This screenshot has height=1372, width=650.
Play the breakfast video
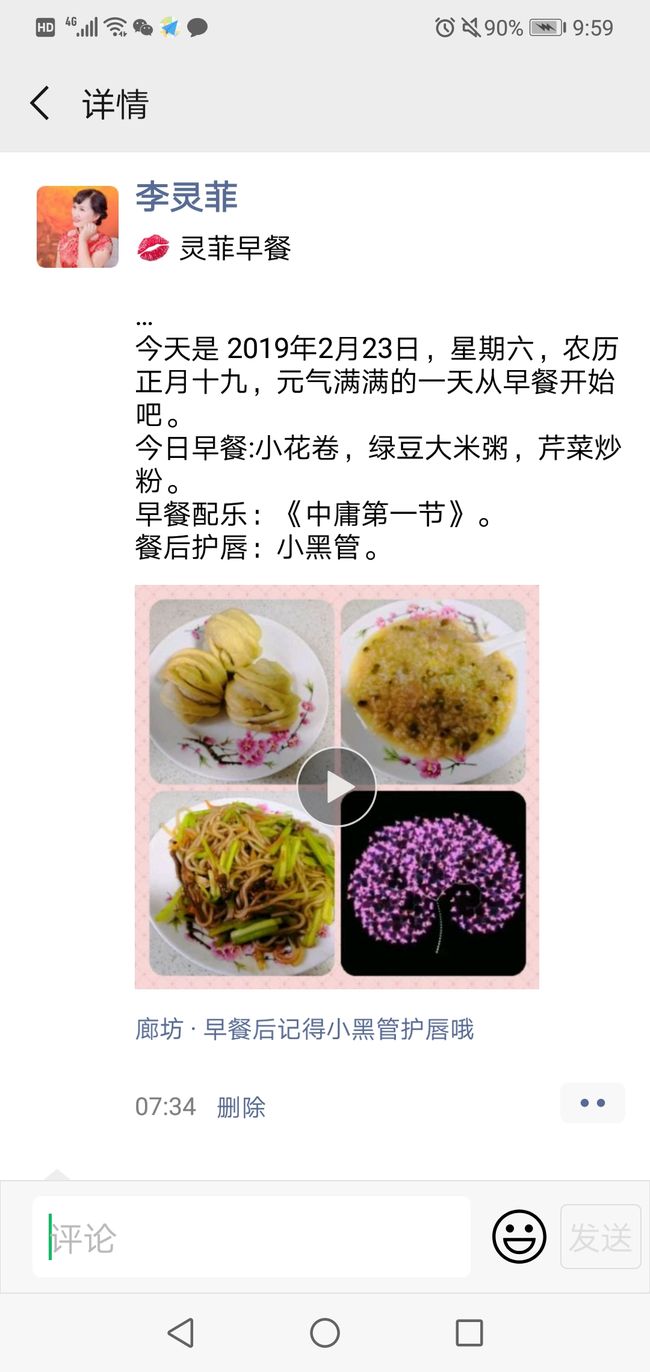tap(337, 787)
